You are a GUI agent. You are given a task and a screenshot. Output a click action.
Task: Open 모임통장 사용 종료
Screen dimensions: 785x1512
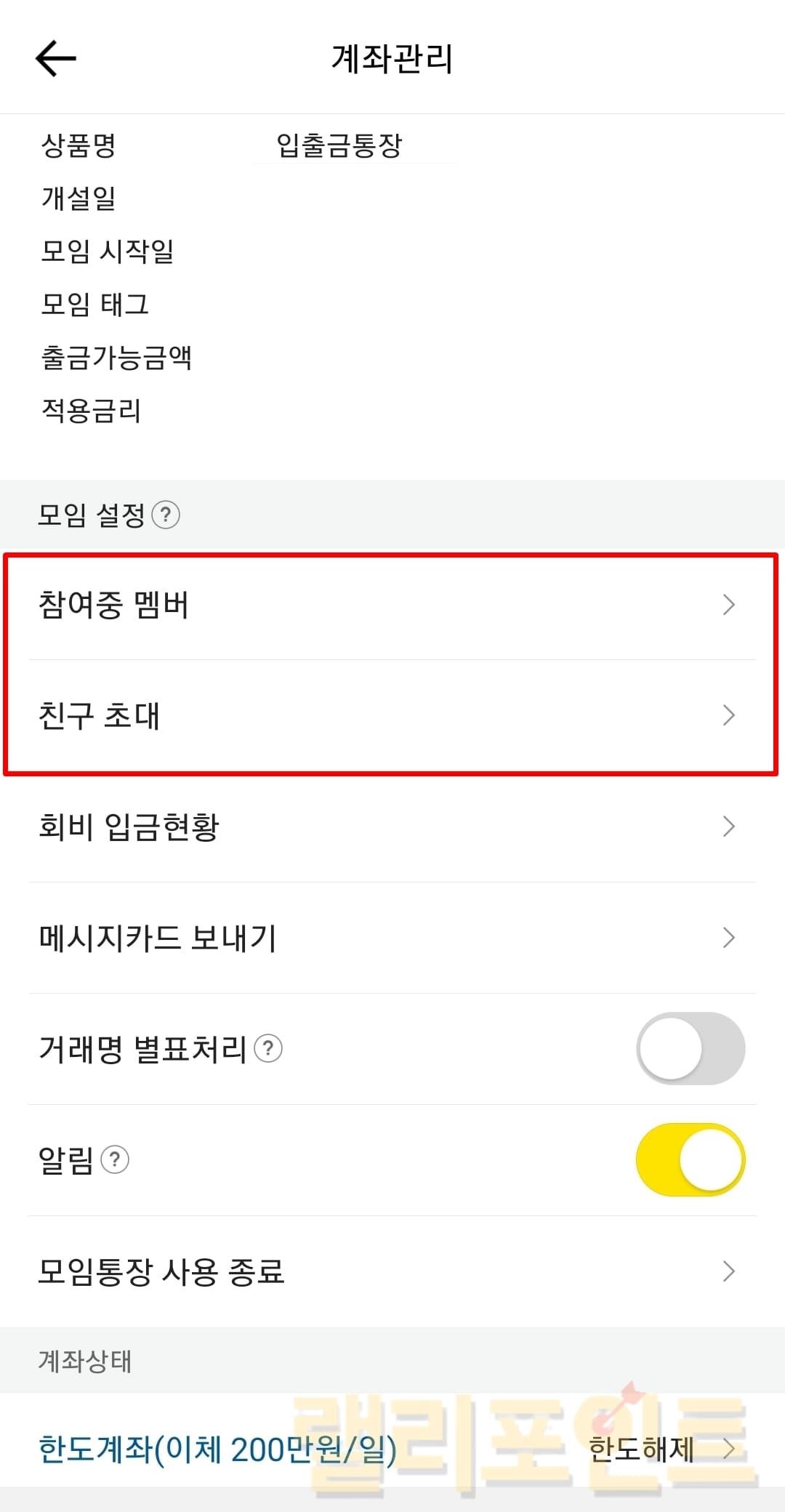coord(392,1271)
